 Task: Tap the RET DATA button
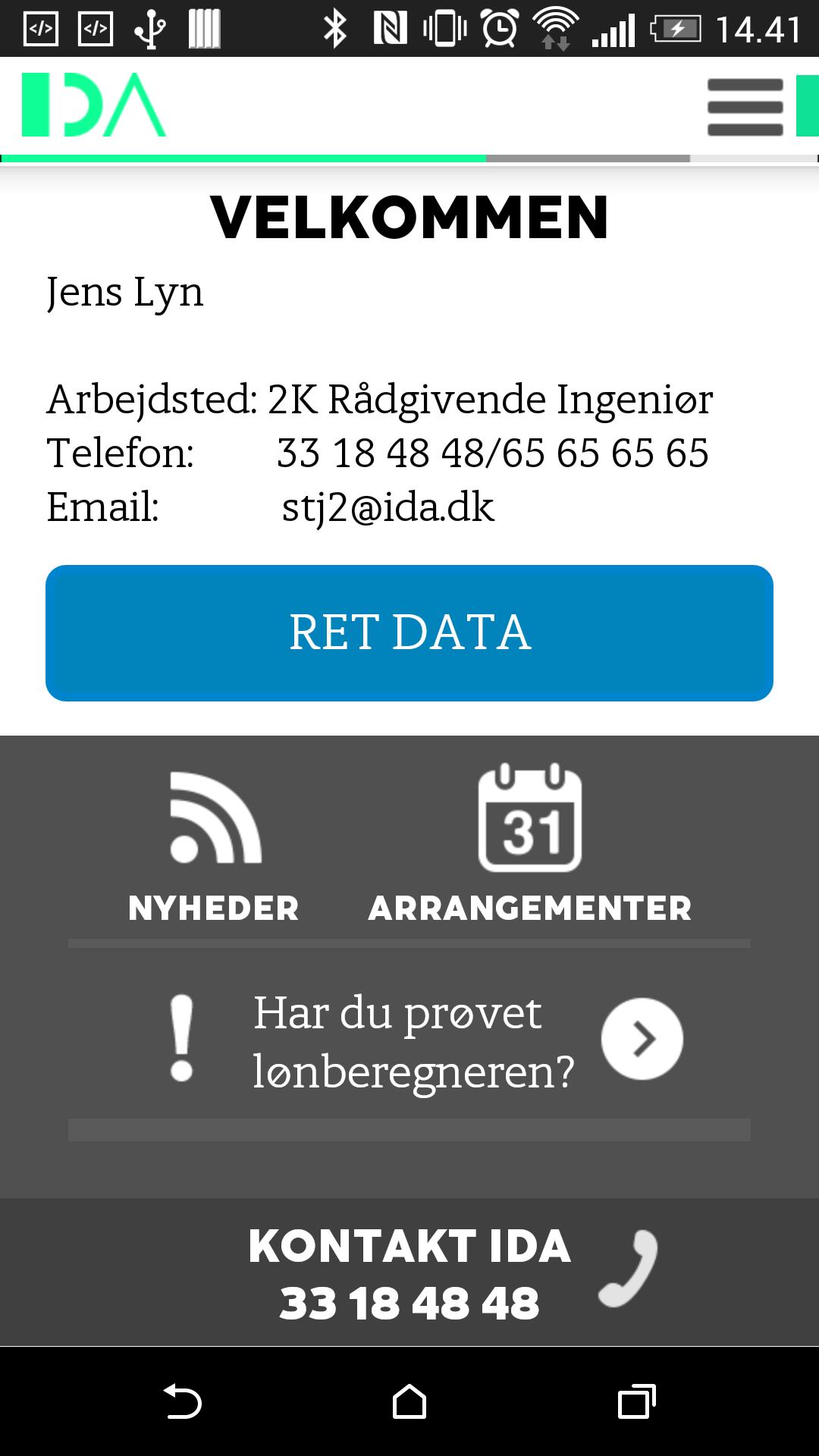pyautogui.click(x=409, y=632)
